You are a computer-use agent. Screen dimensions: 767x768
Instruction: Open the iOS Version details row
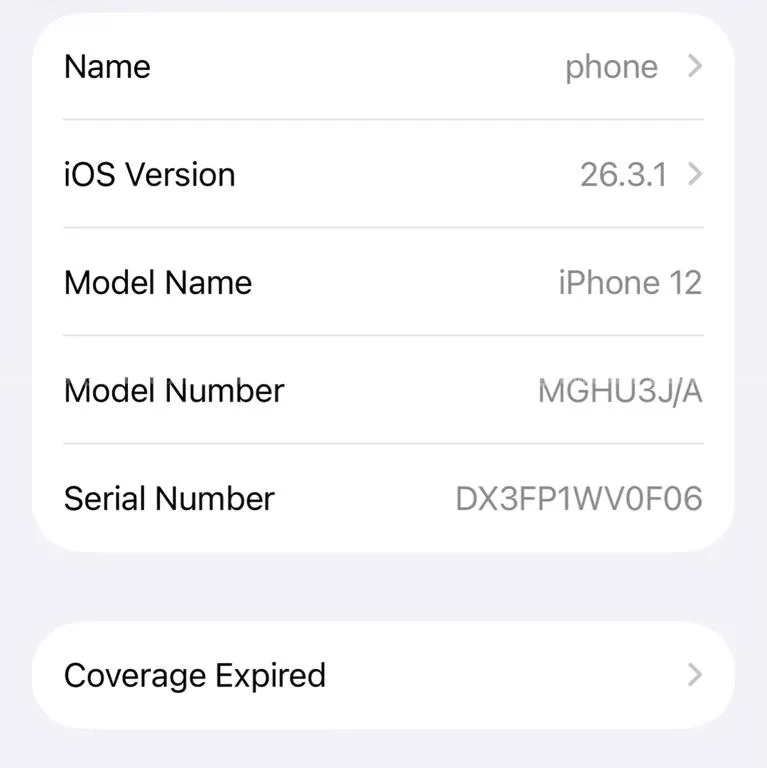pyautogui.click(x=383, y=175)
